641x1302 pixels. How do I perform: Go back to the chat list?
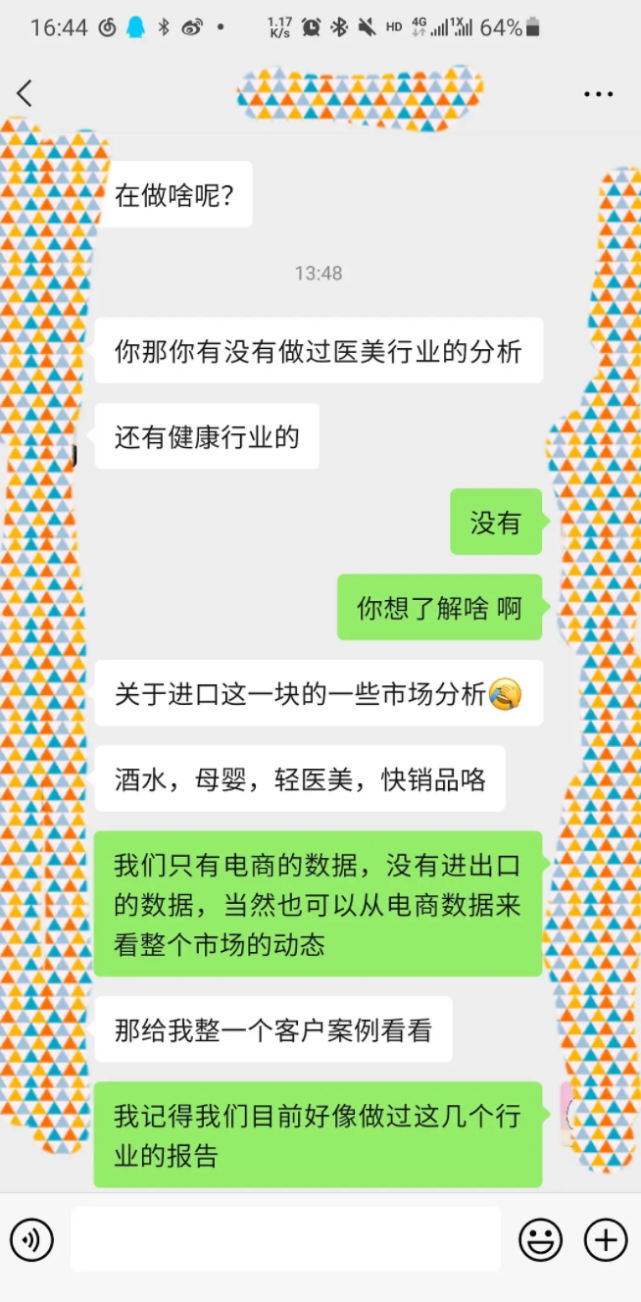point(25,94)
